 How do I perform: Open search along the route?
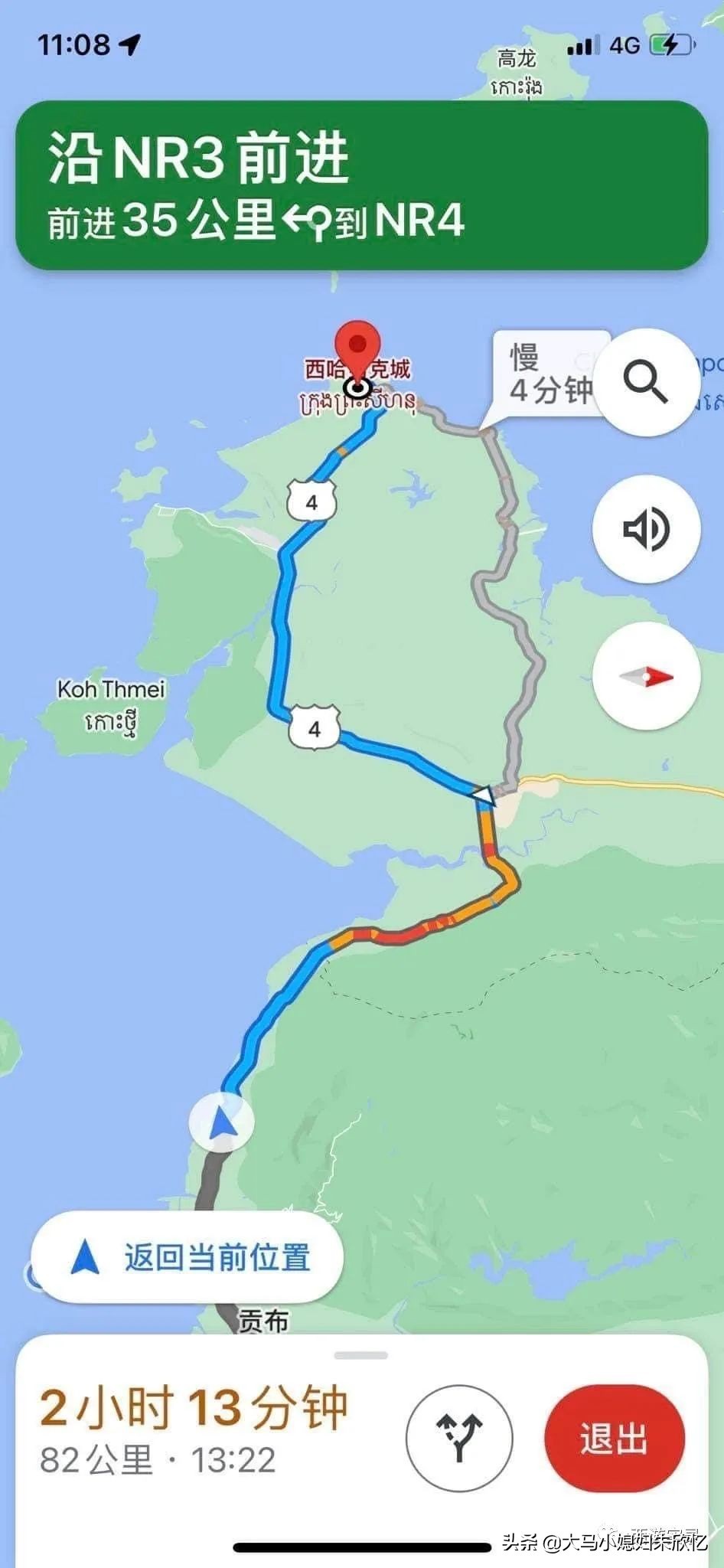[x=646, y=382]
